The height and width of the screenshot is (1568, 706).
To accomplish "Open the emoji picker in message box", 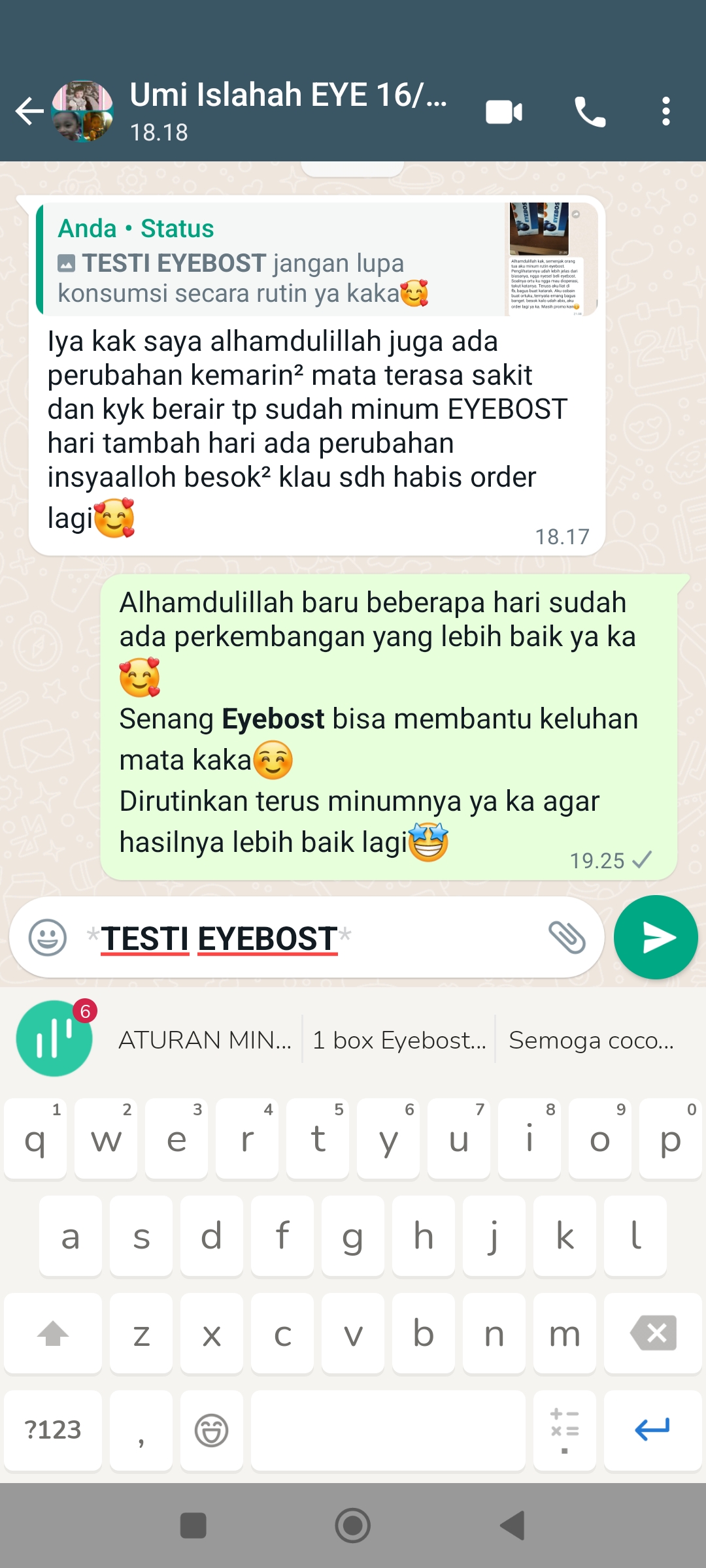I will pyautogui.click(x=48, y=938).
